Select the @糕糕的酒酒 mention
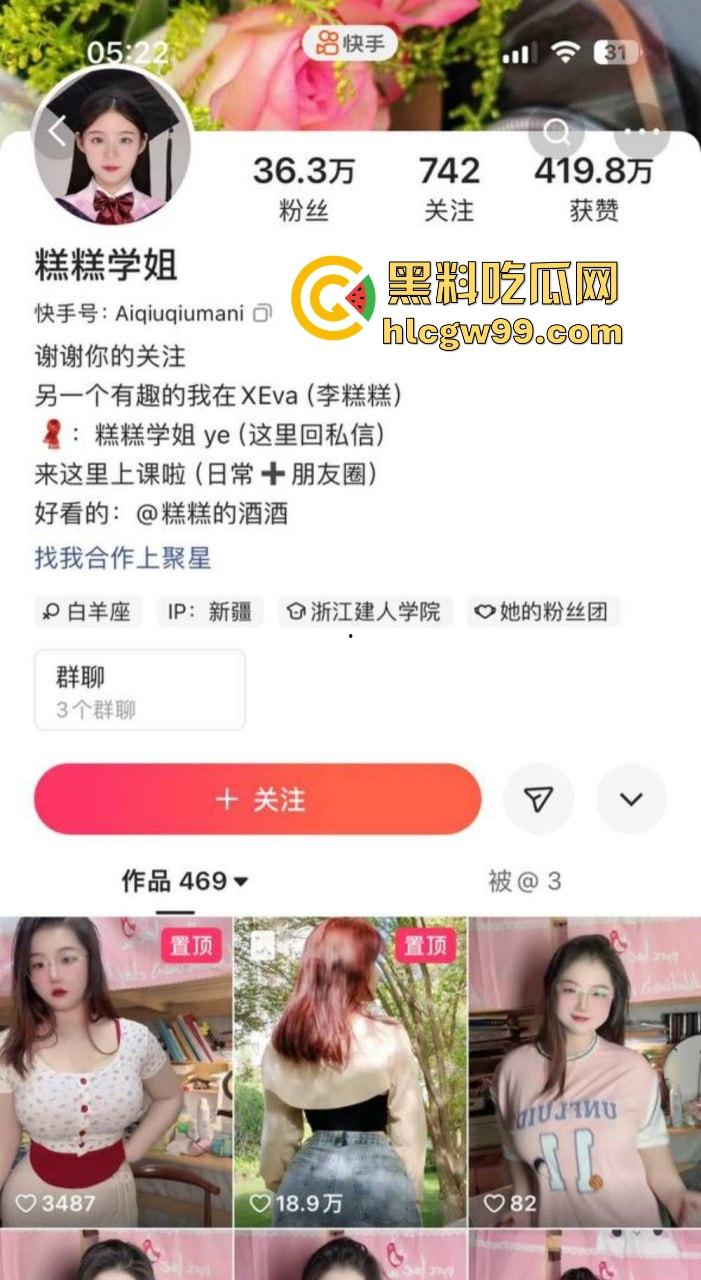 tap(212, 514)
